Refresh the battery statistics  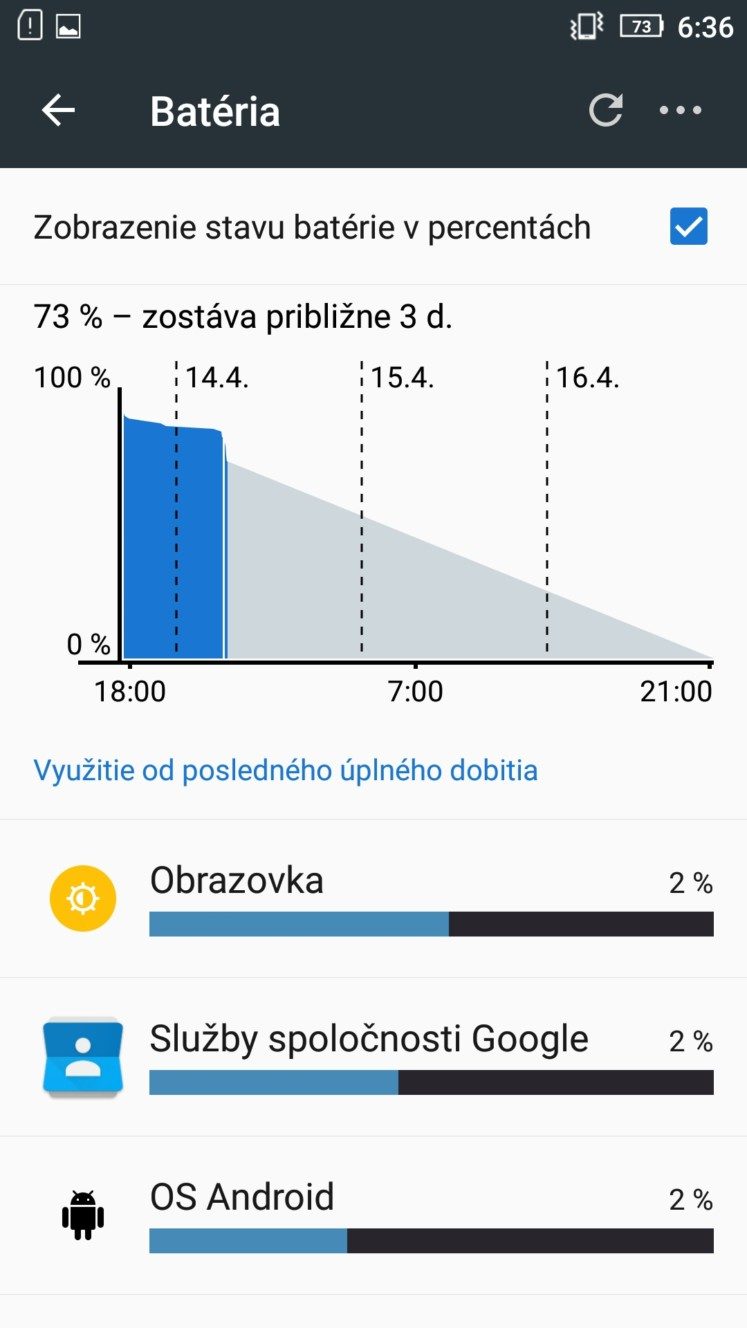606,110
